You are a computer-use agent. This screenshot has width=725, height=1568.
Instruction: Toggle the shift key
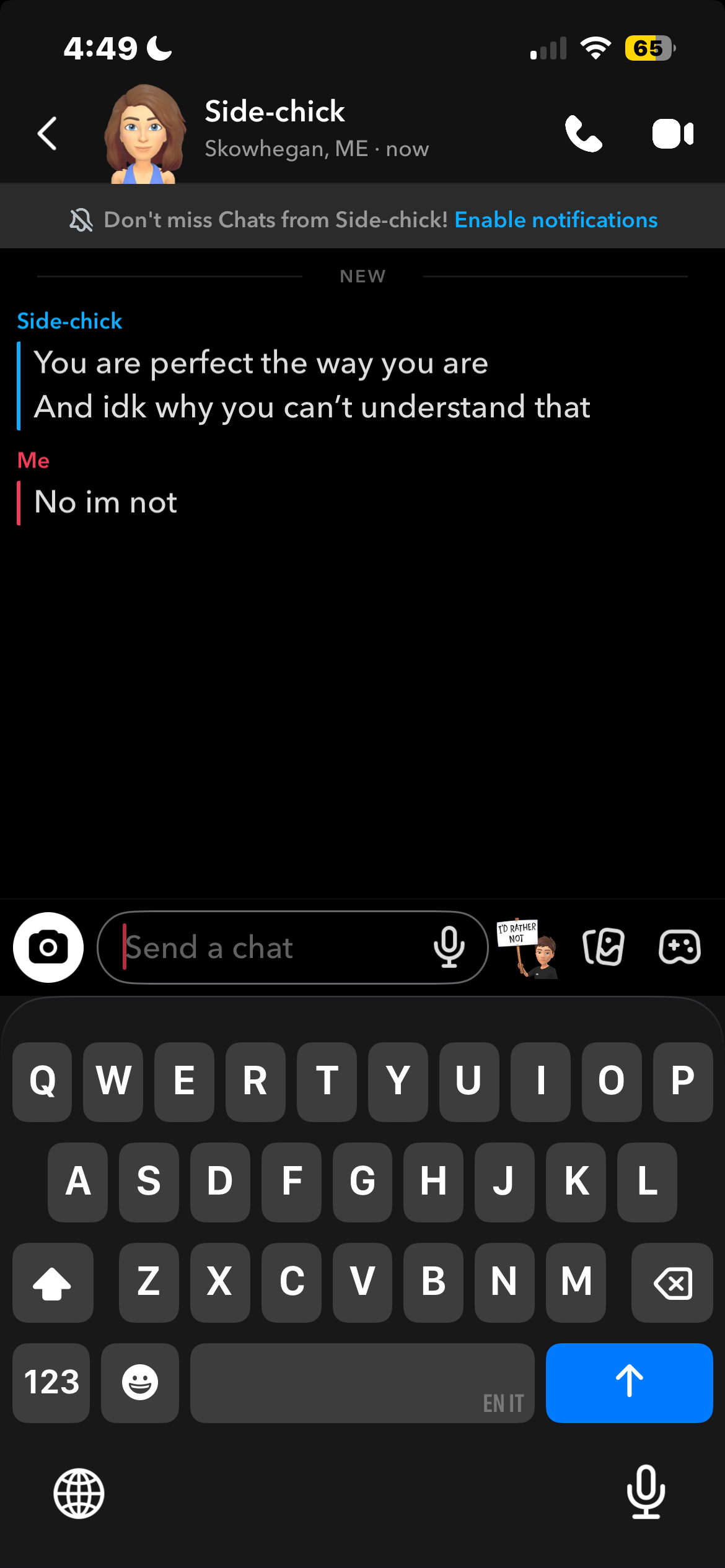tap(53, 1283)
